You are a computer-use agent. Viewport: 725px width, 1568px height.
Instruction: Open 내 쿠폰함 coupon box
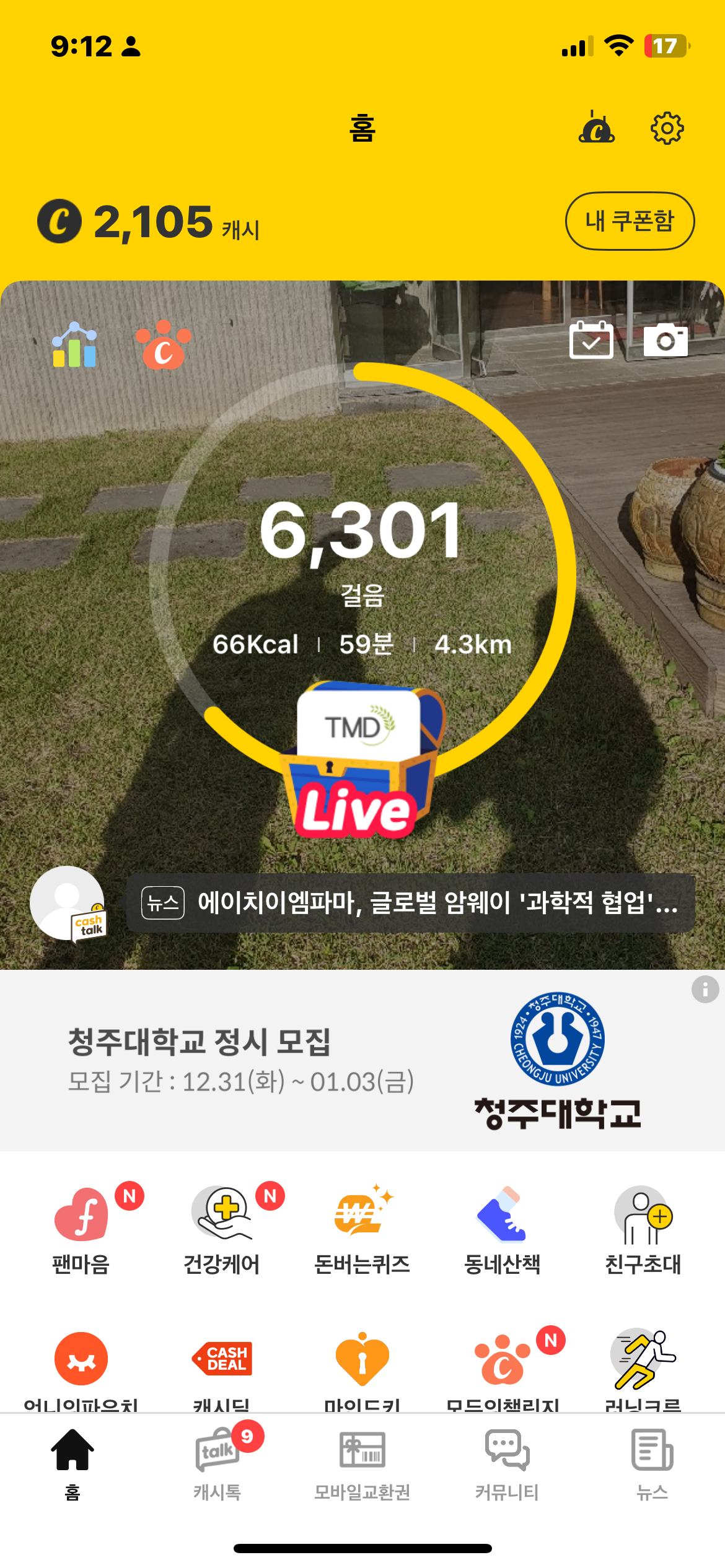pos(630,221)
